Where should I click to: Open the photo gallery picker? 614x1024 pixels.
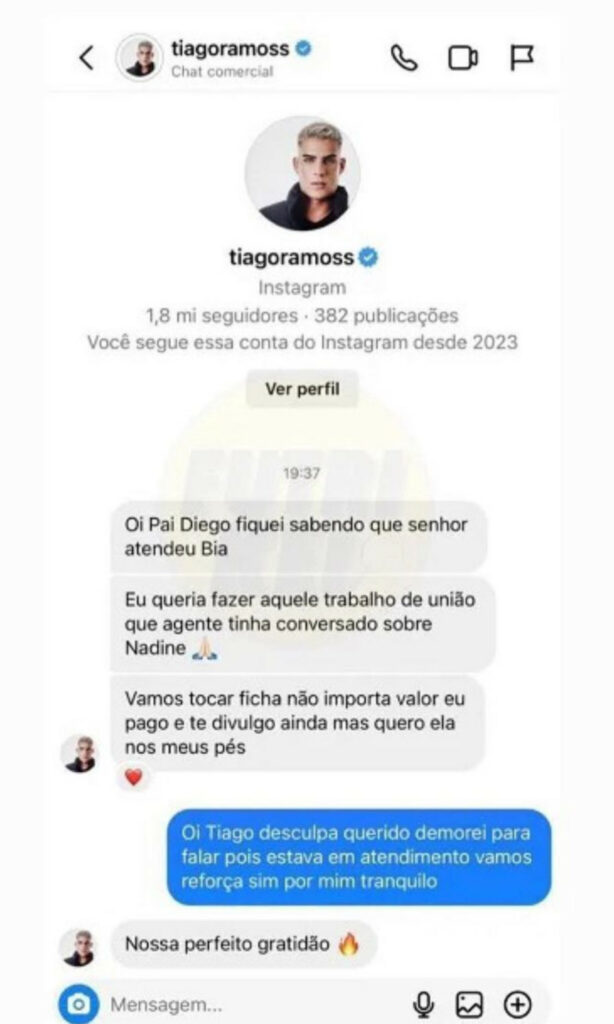[x=469, y=1003]
